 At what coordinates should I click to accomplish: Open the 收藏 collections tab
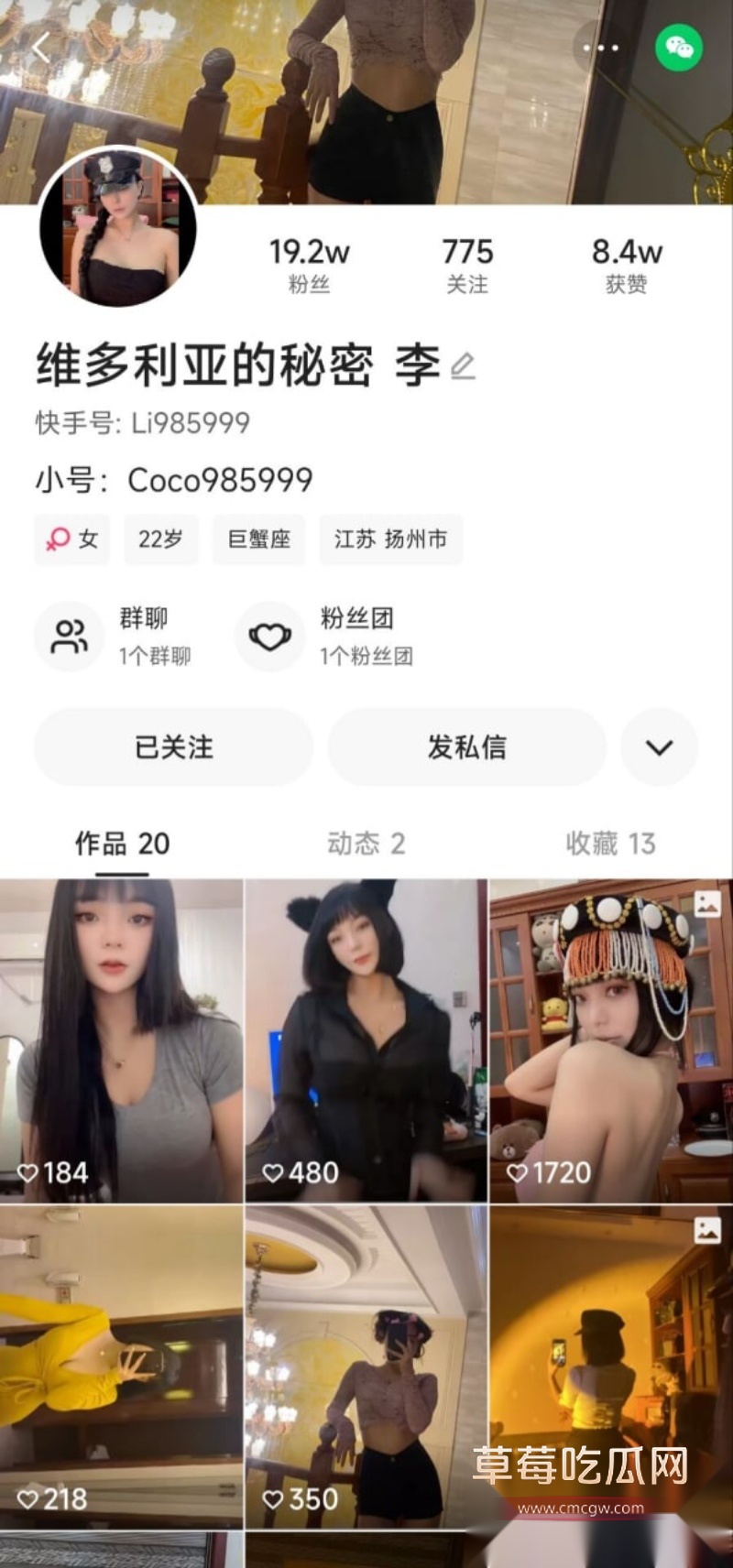point(608,844)
